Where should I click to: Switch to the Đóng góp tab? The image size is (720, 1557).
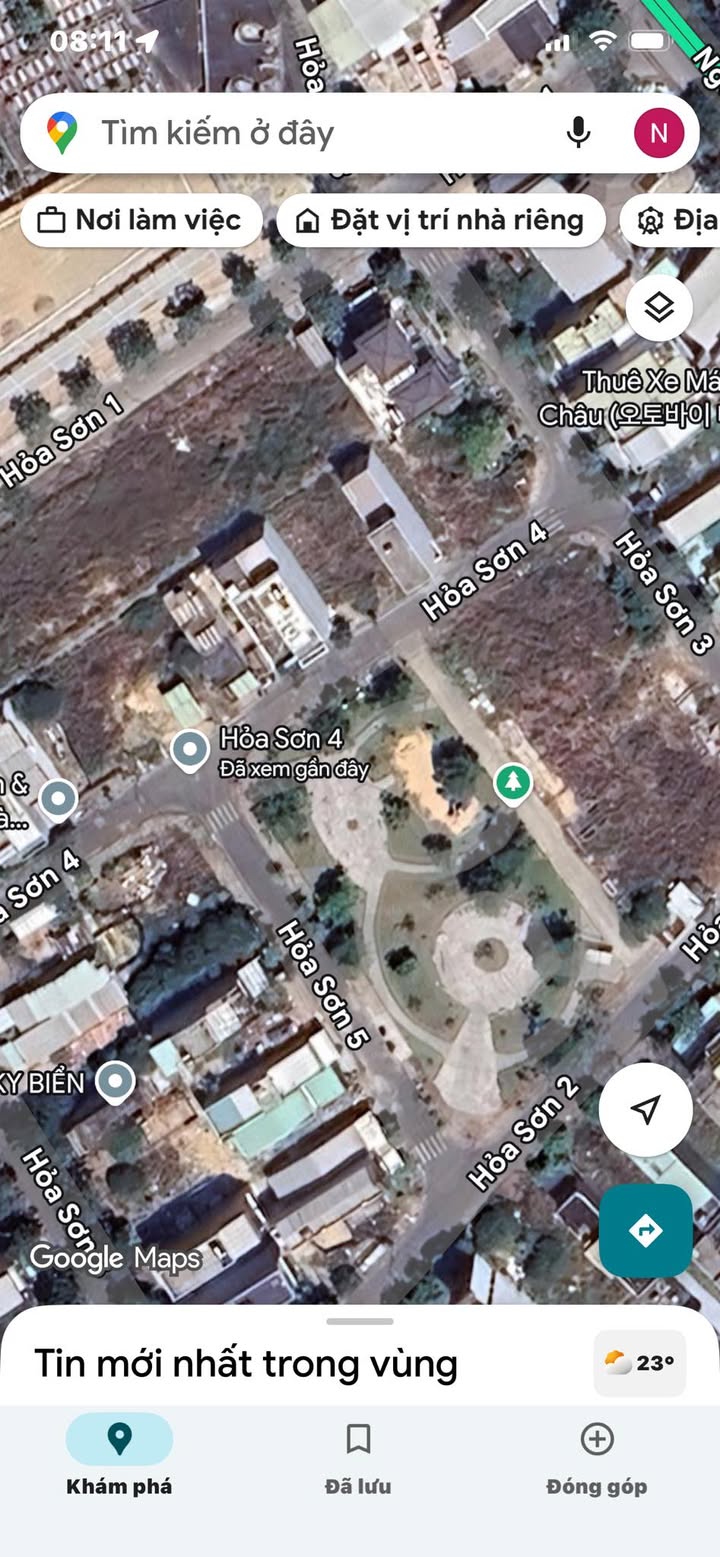tap(597, 1460)
